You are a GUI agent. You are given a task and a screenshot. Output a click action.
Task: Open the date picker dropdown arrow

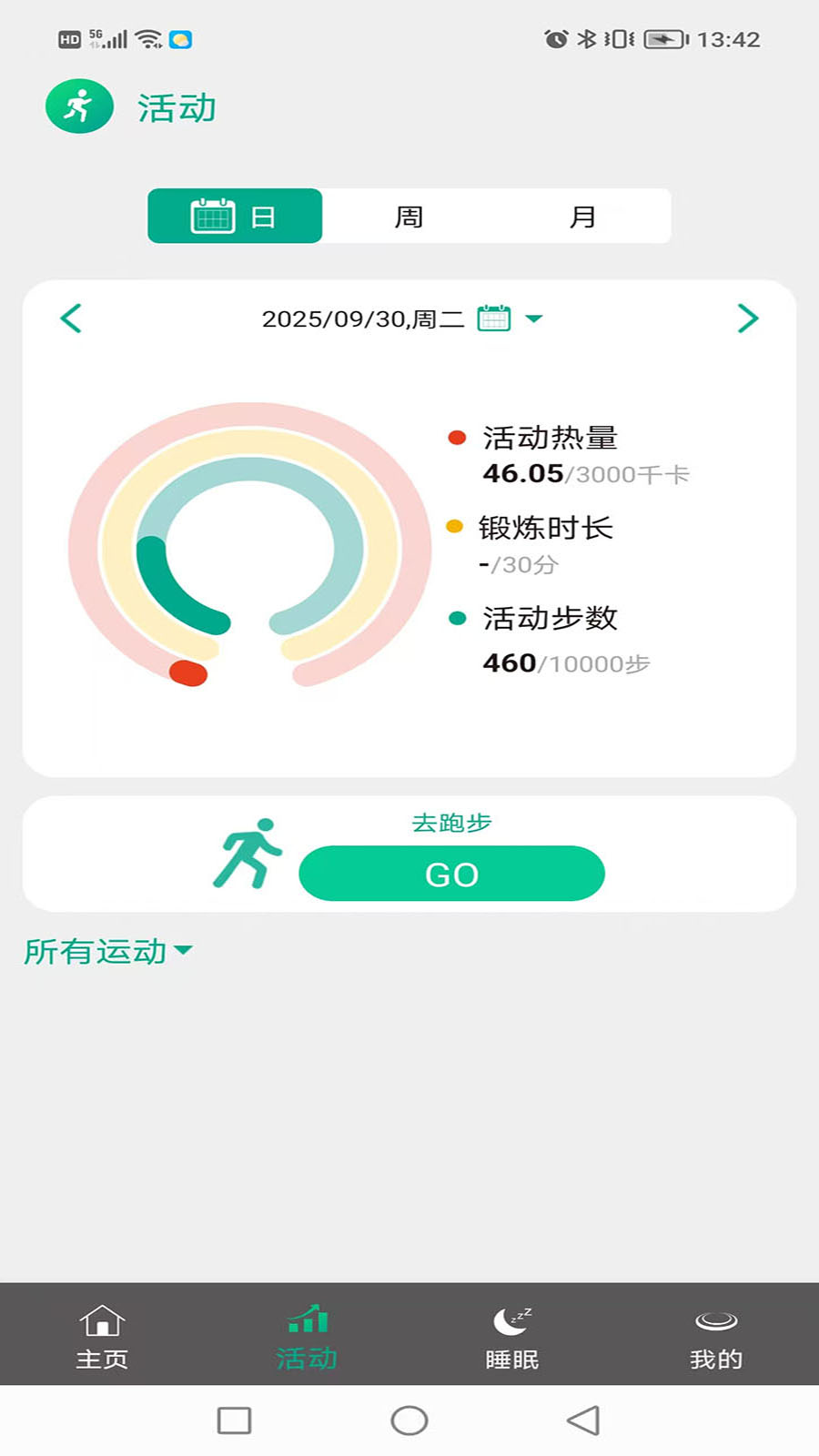[x=535, y=319]
